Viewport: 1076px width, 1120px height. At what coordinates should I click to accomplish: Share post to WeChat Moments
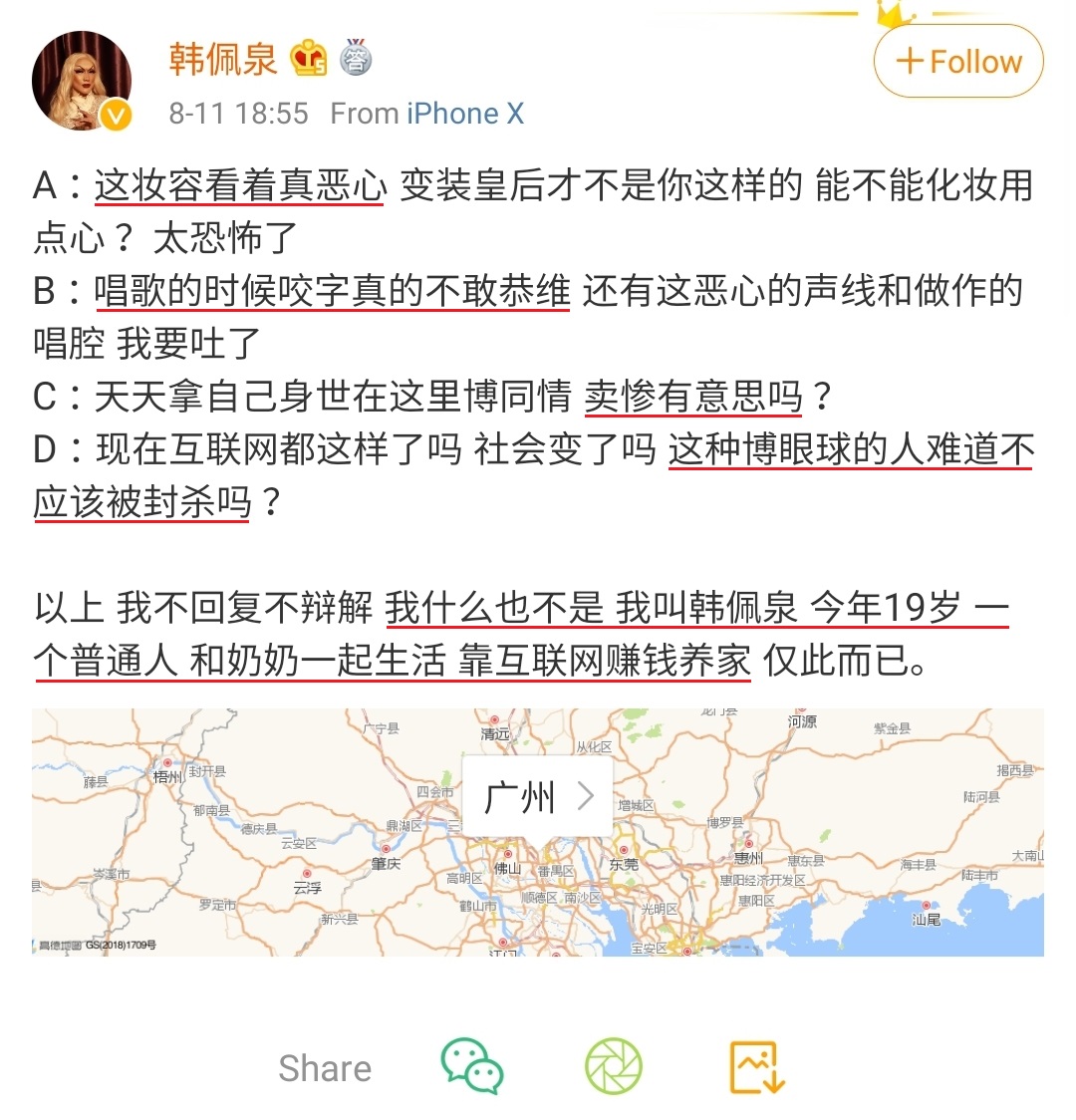pyautogui.click(x=613, y=1066)
